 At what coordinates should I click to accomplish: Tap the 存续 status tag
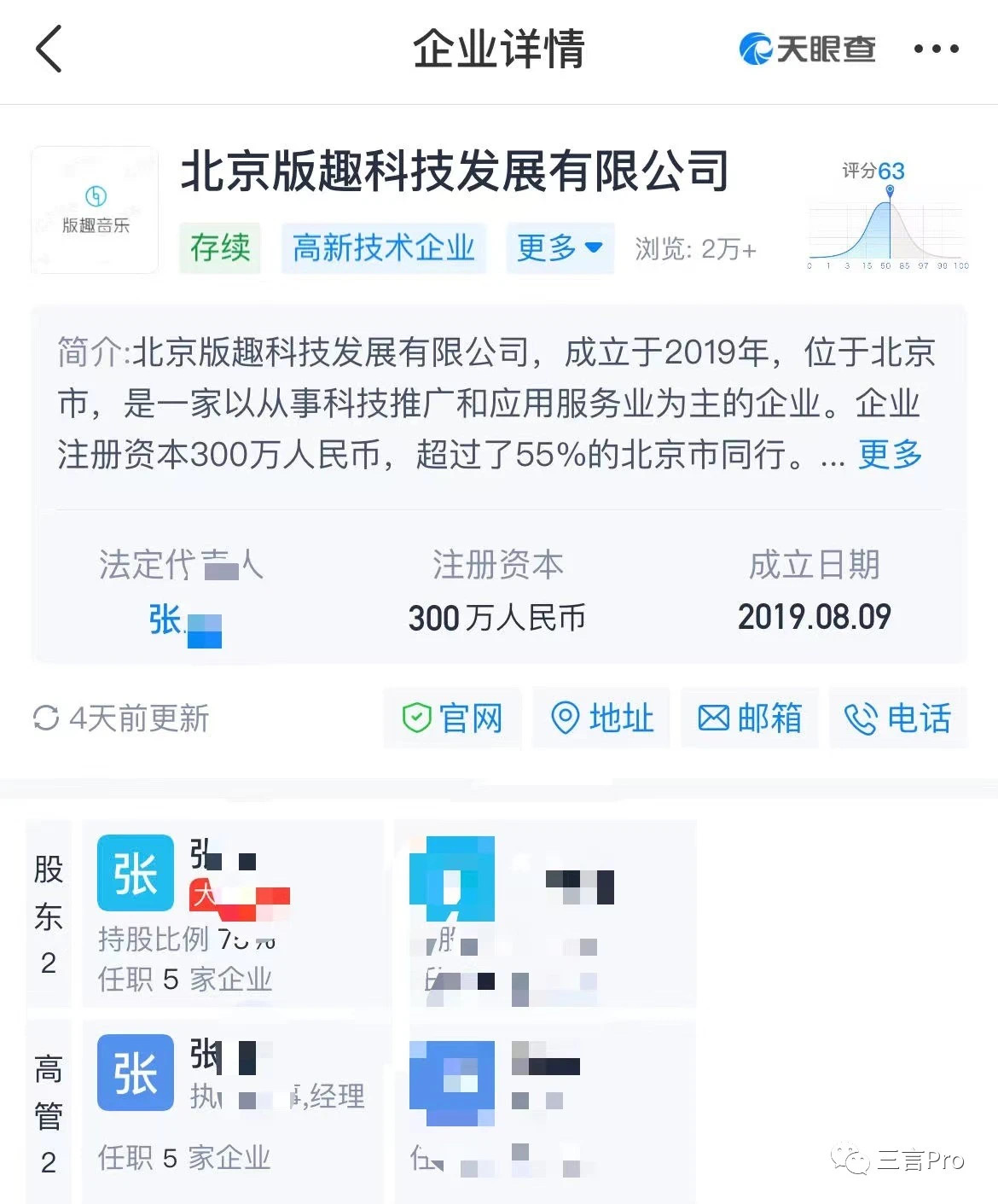[220, 248]
